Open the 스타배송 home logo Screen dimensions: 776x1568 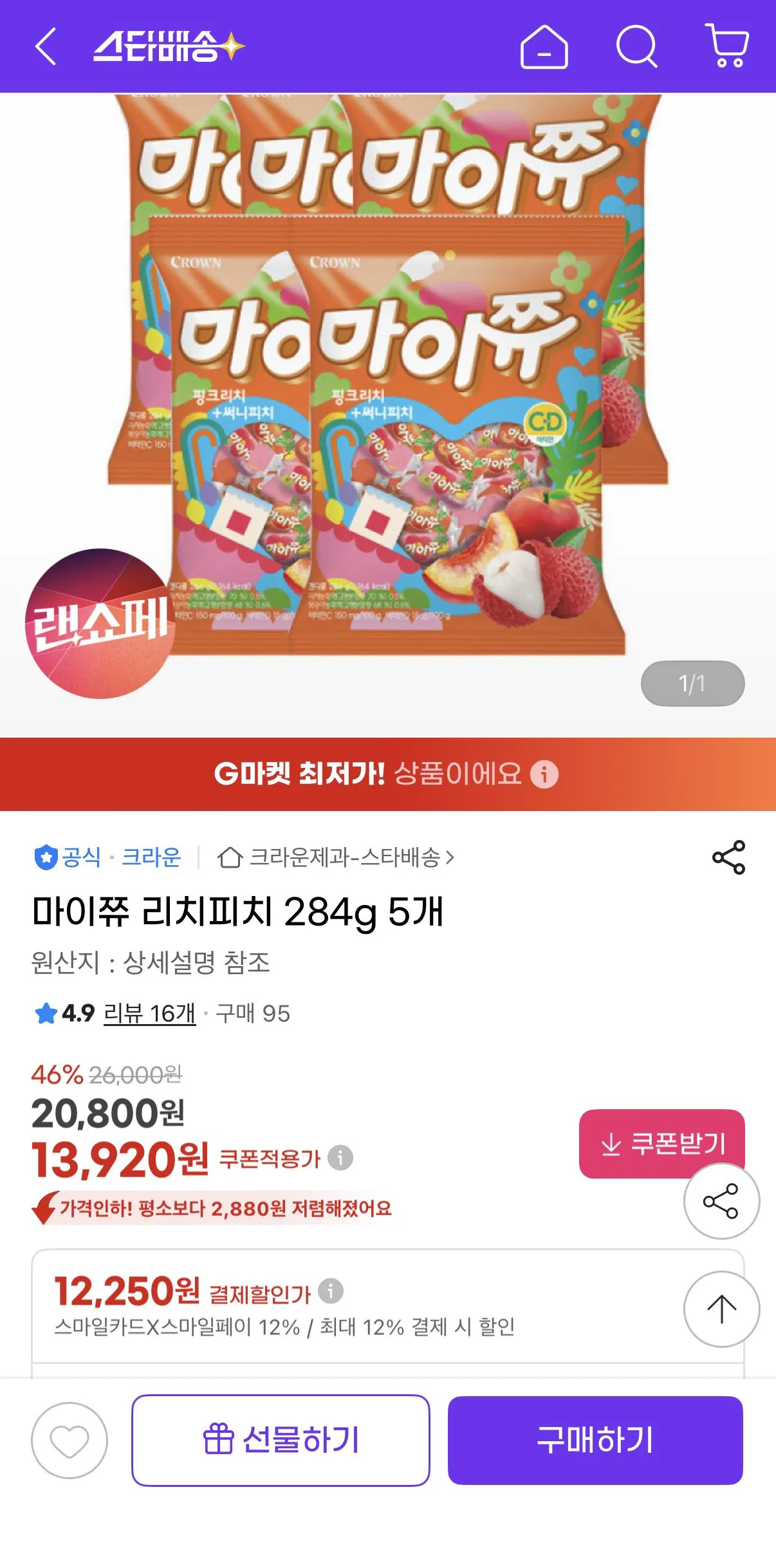[x=167, y=46]
